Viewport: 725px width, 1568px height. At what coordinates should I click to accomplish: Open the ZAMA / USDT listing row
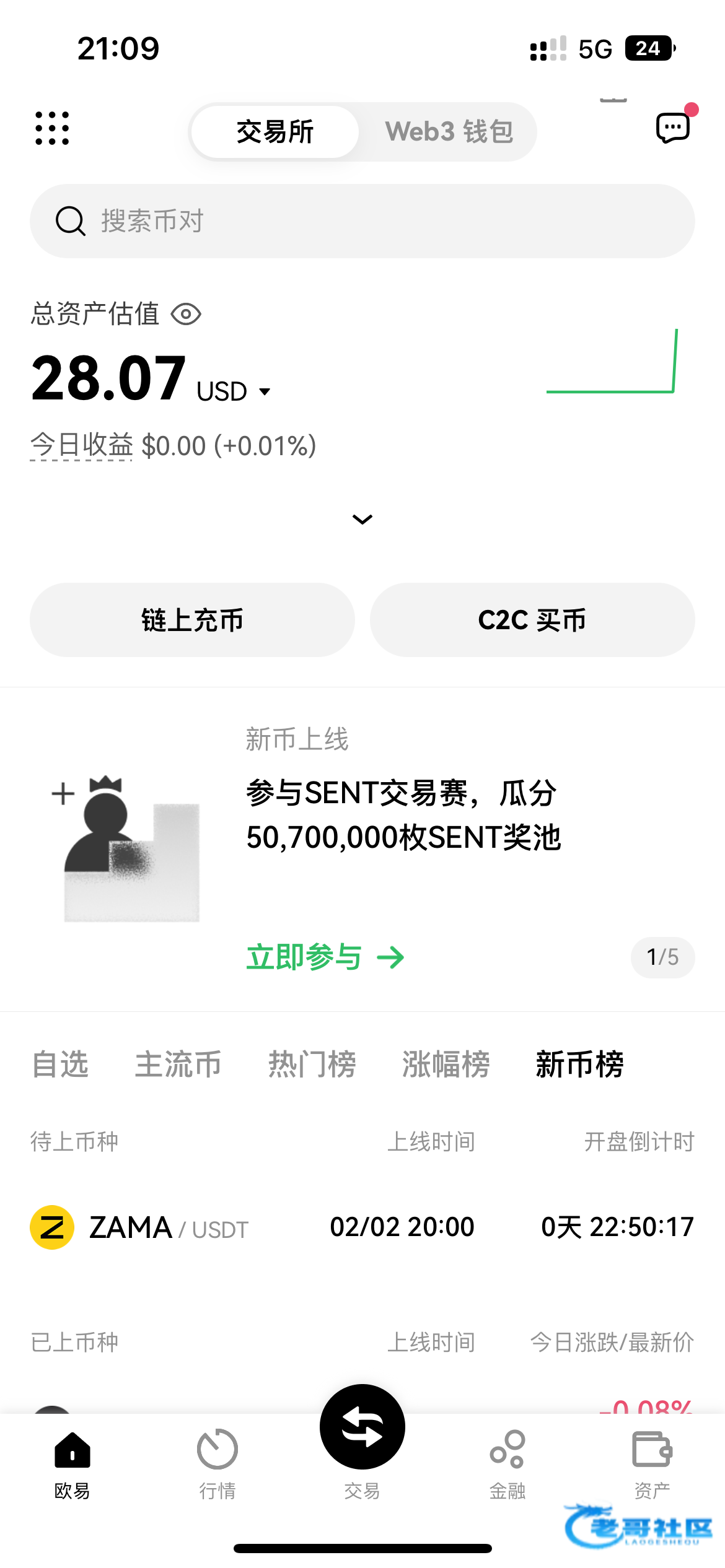click(x=362, y=1227)
